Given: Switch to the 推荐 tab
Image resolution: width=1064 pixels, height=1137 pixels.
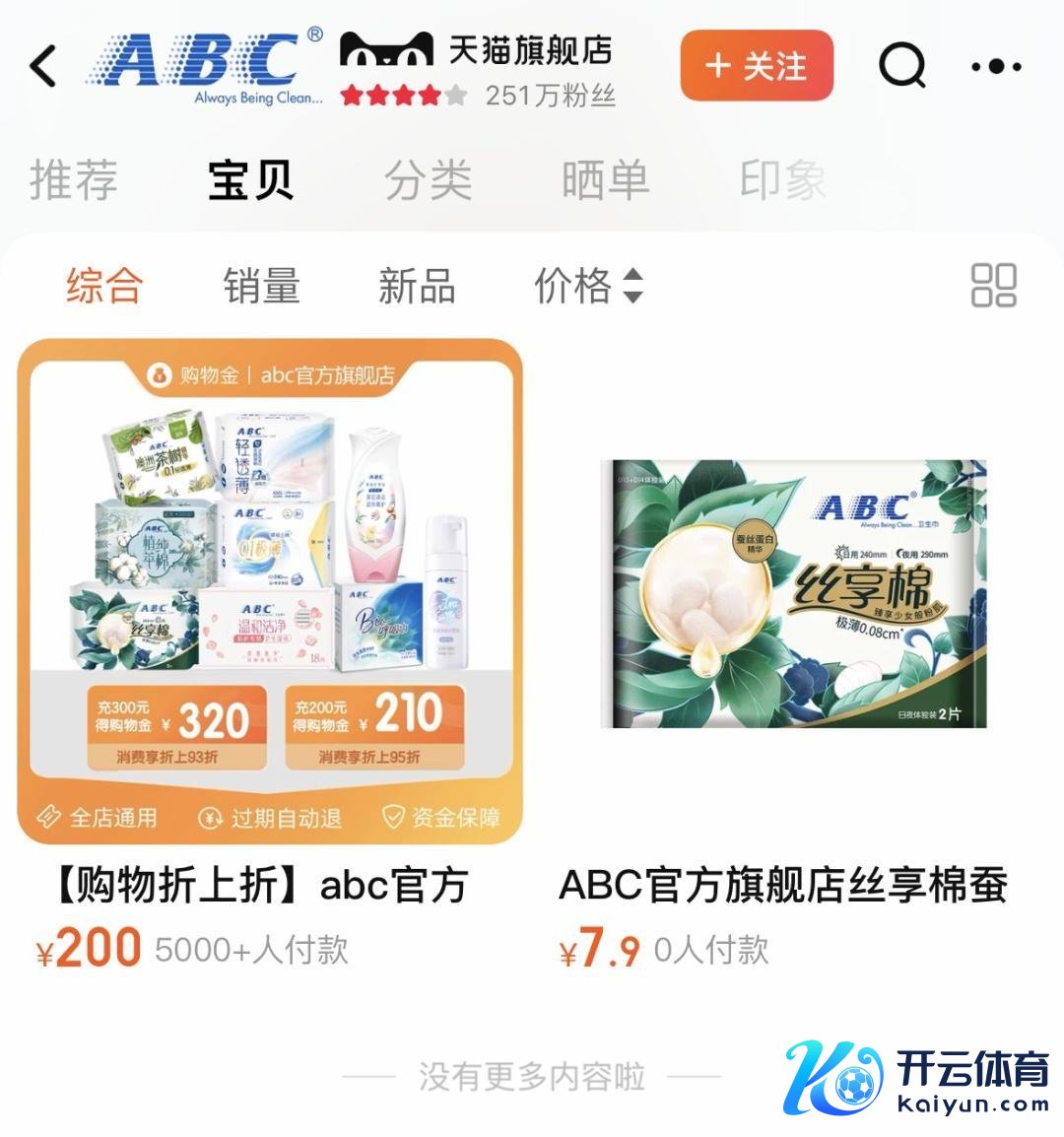Looking at the screenshot, I should pyautogui.click(x=74, y=180).
